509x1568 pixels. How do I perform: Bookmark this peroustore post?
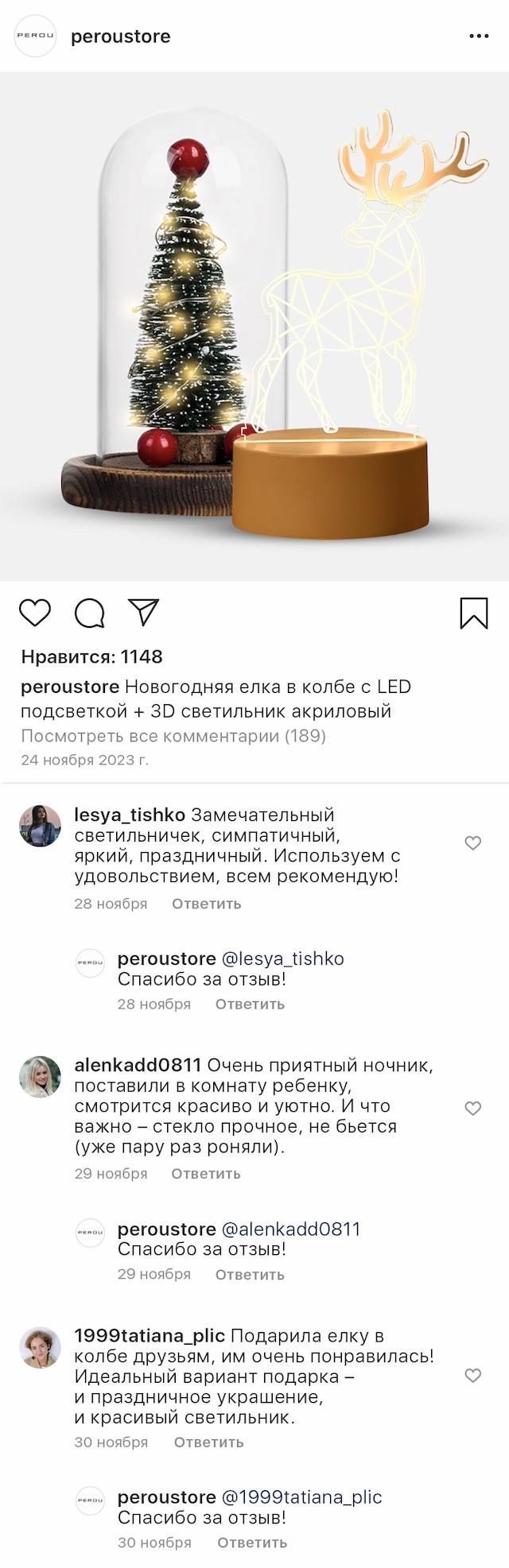tap(474, 614)
